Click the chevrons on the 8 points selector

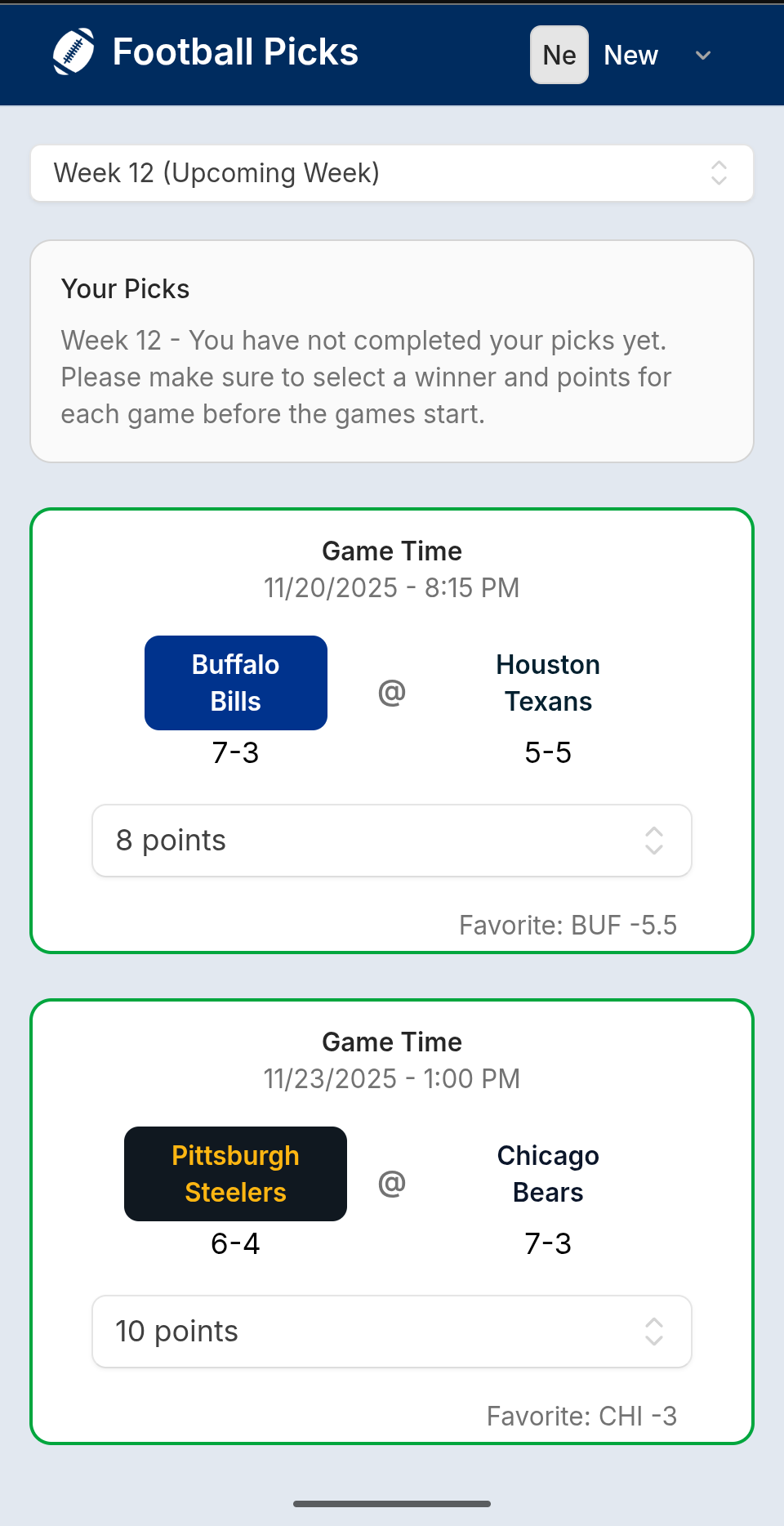pyautogui.click(x=653, y=841)
